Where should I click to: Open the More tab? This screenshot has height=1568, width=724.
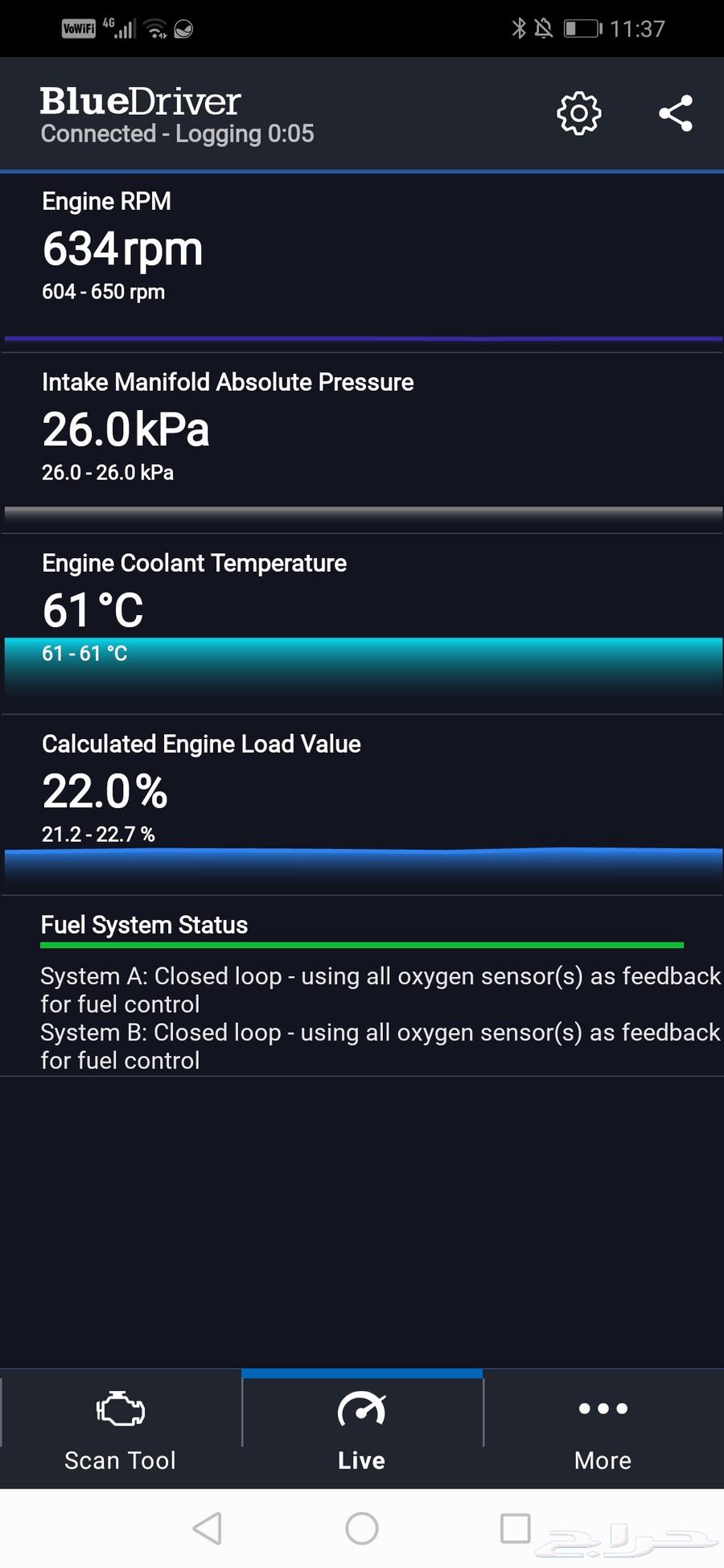(x=603, y=1430)
